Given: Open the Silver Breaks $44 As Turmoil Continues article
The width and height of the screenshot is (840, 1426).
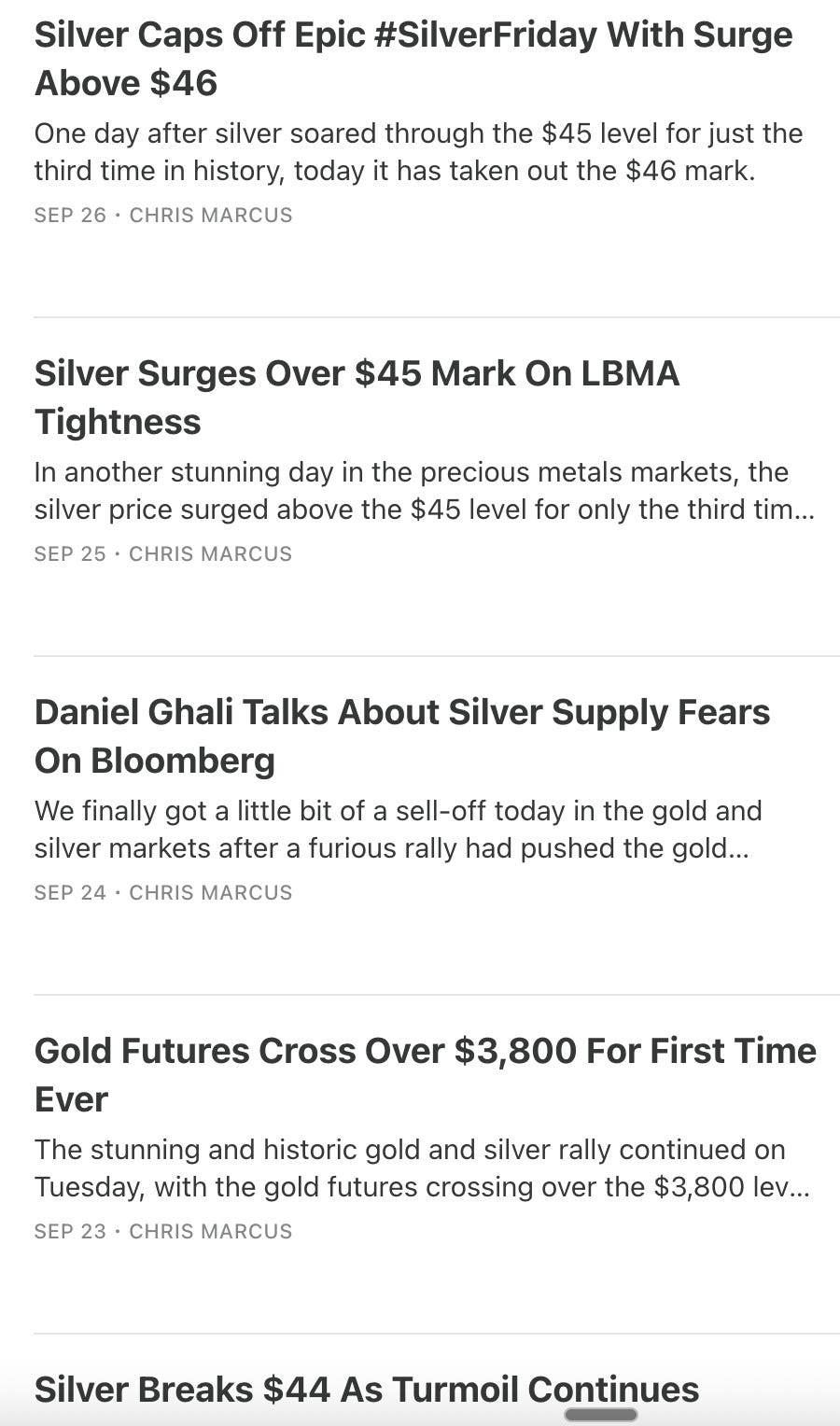Looking at the screenshot, I should coord(366,1390).
